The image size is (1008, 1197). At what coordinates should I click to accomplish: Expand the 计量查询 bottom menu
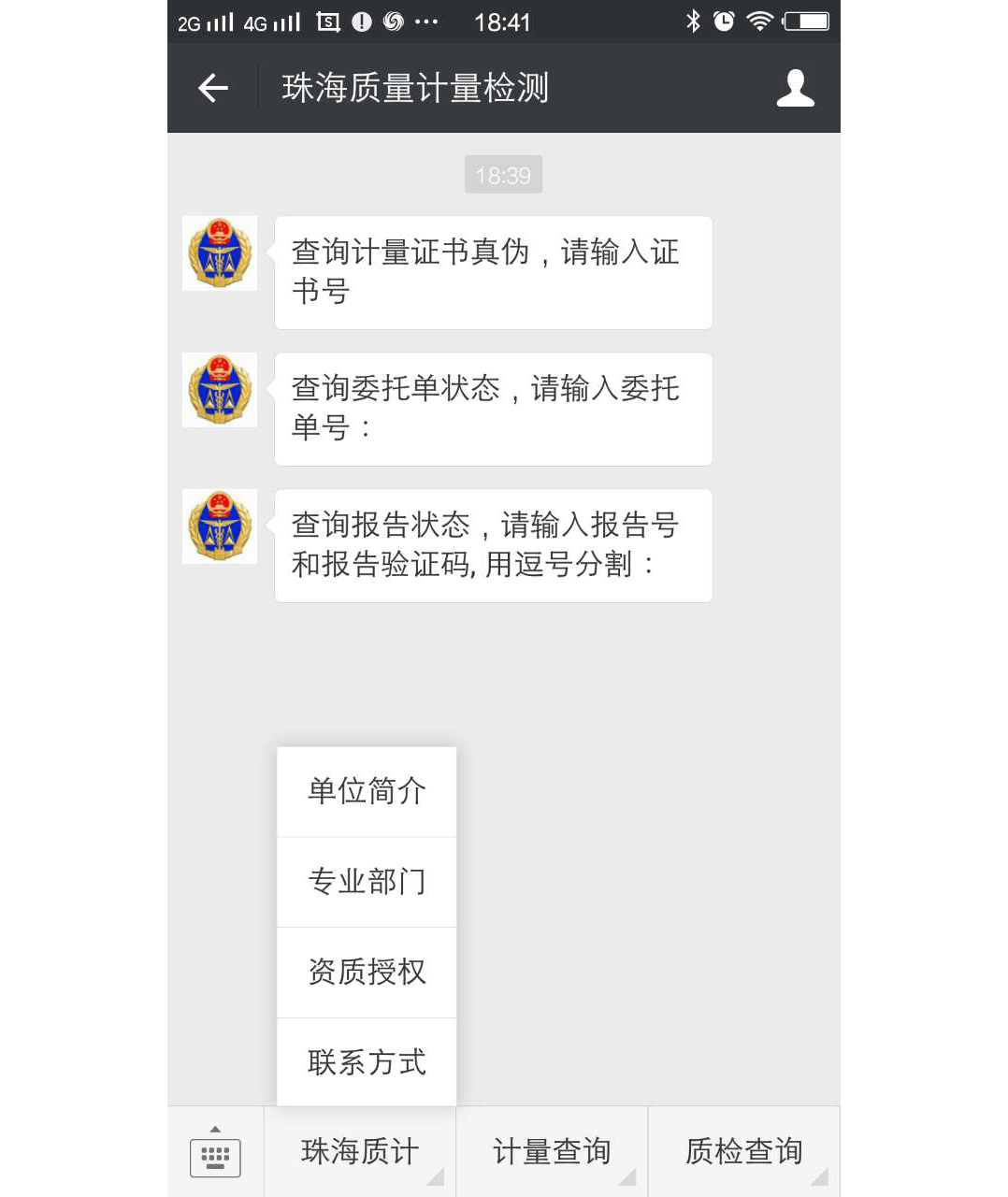tap(552, 1152)
